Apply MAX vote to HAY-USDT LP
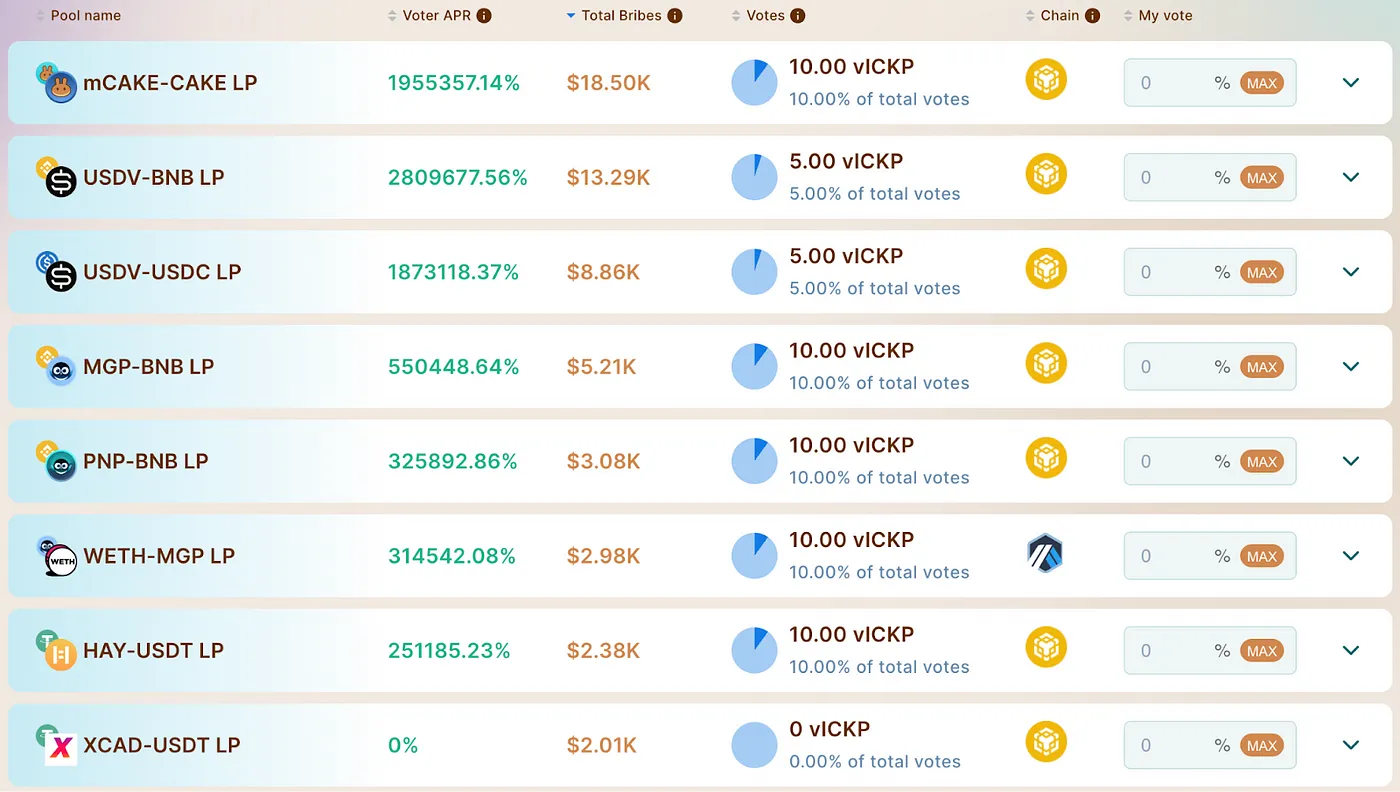 1261,651
